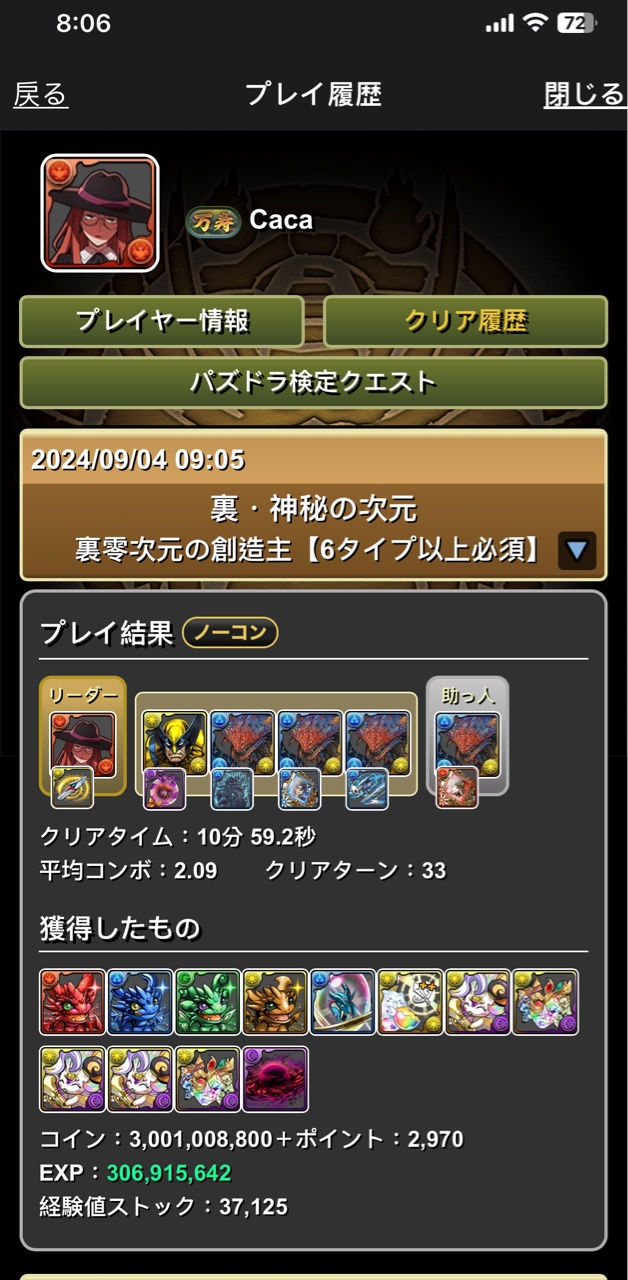The width and height of the screenshot is (628, 1280).
Task: Go back with 戻る
Action: (x=41, y=95)
